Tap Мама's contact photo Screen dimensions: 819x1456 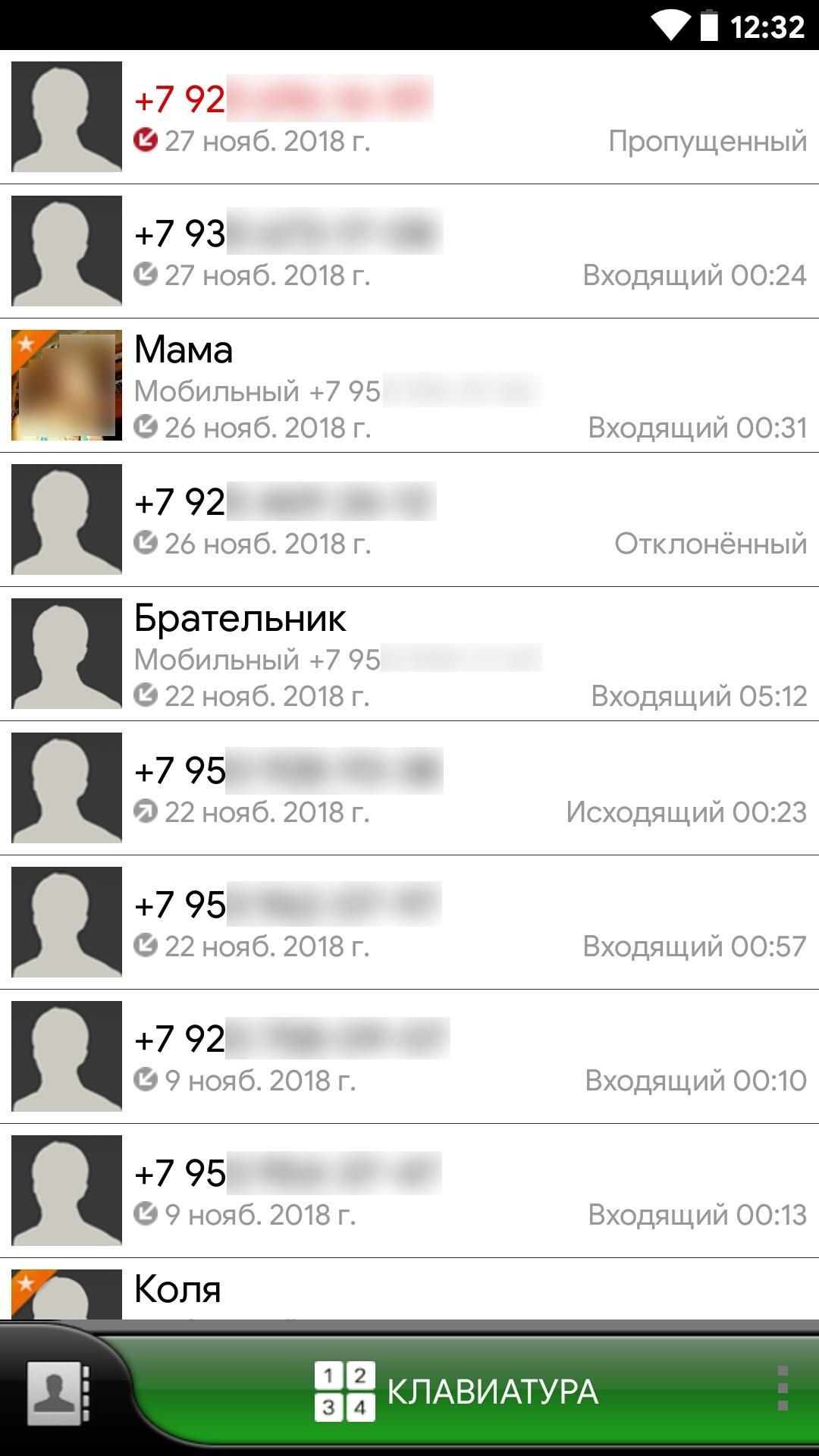pos(67,385)
